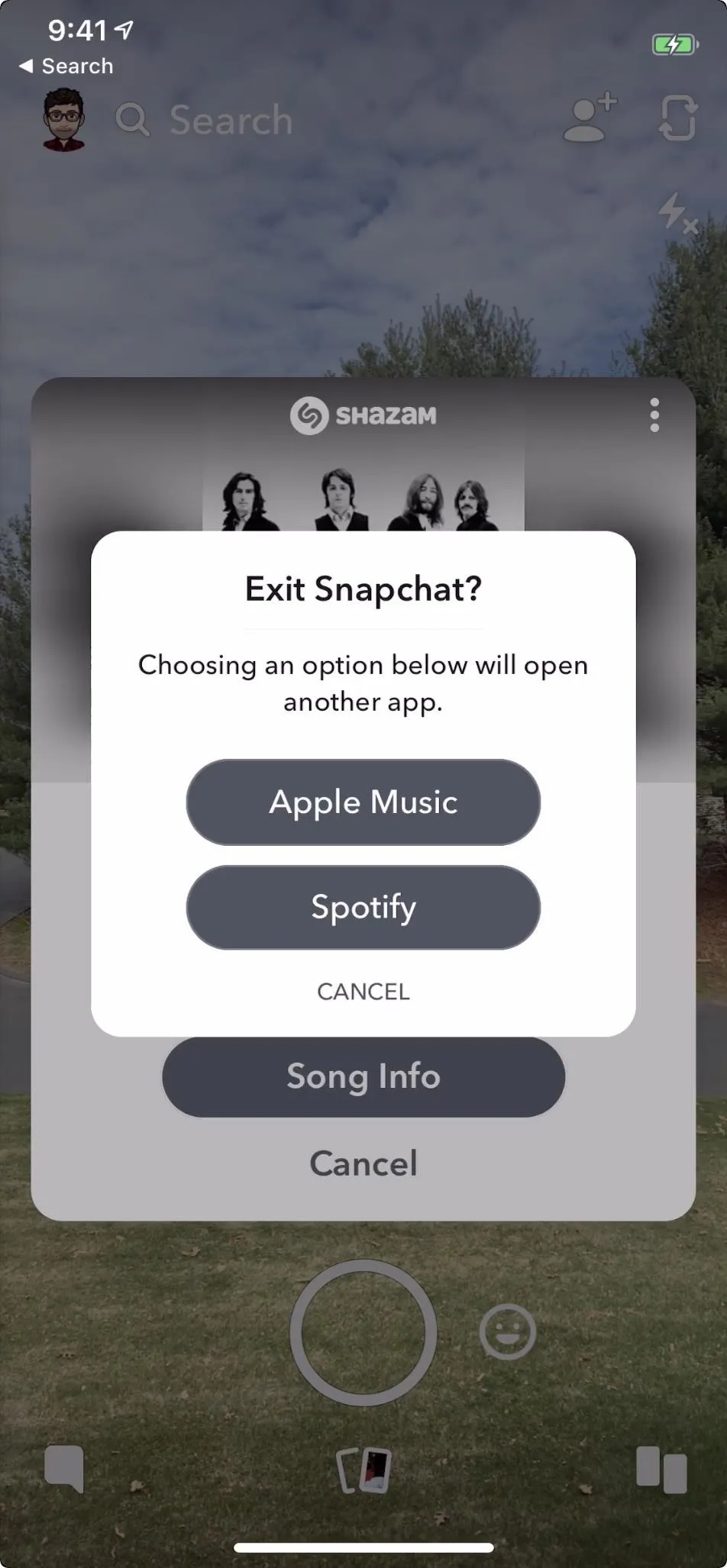Open the lenses smiley icon
727x1568 pixels.
(x=507, y=1332)
